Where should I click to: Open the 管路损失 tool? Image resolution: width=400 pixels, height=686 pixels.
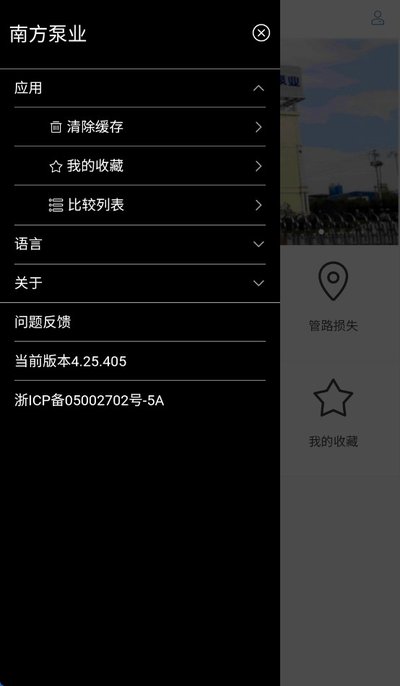[333, 296]
